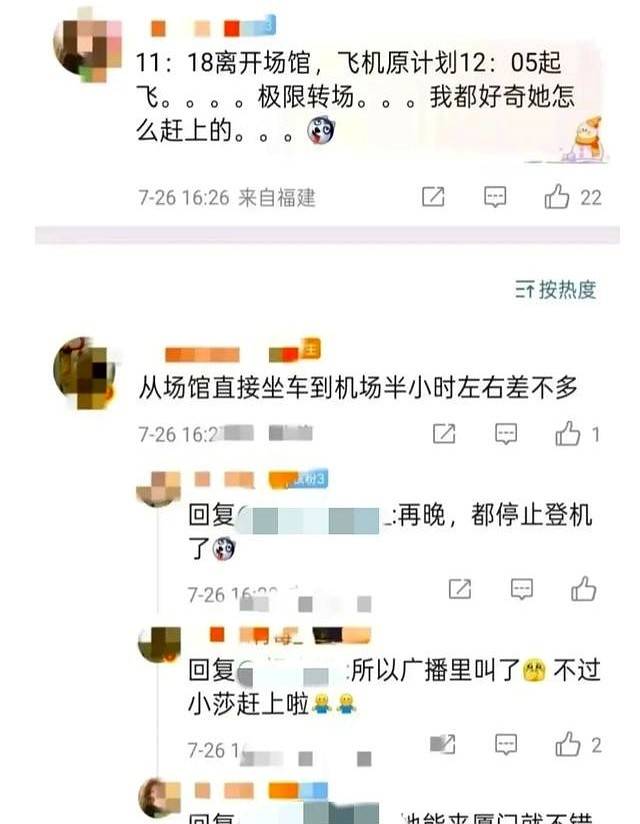Share the reply mentioning 小莎赶上啦

[444, 744]
